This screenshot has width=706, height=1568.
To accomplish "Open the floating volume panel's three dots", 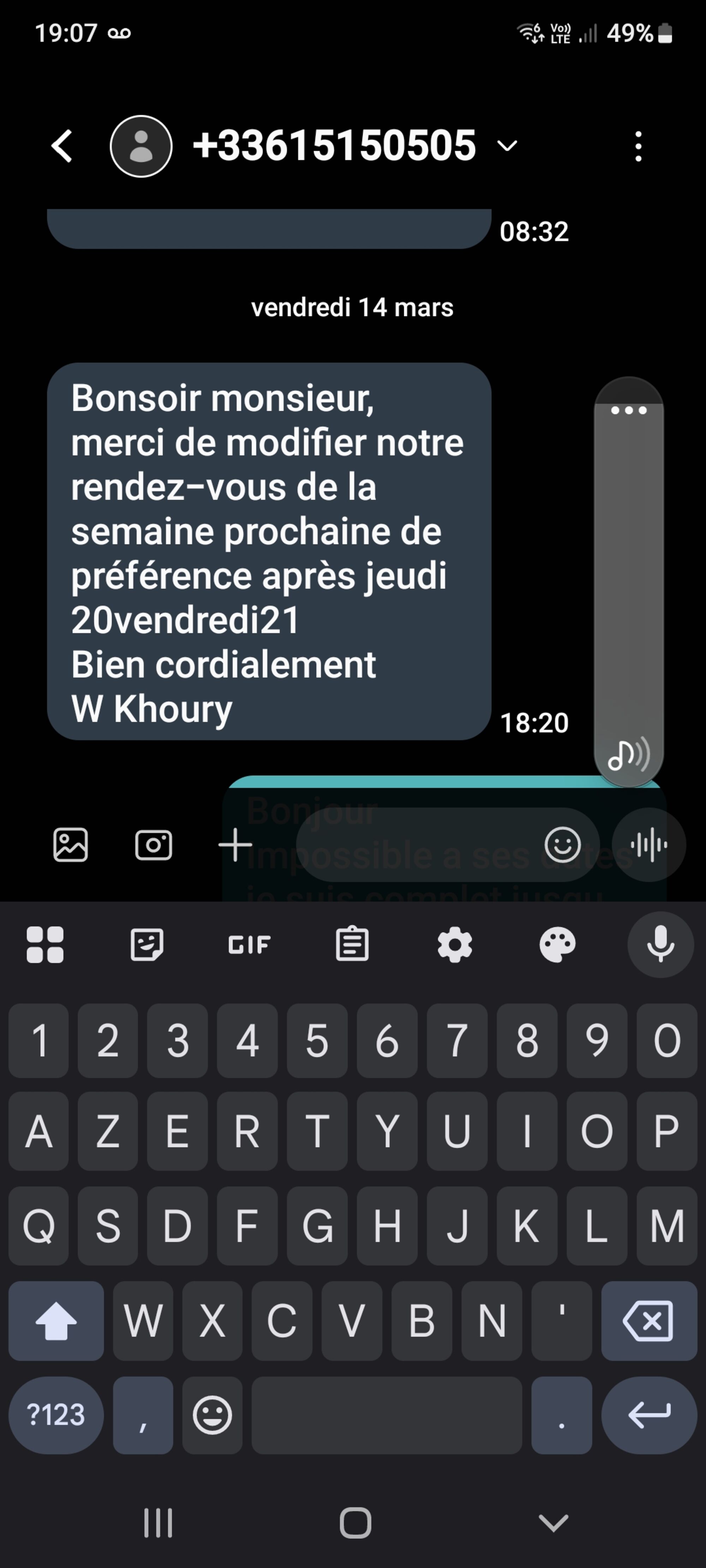I will point(629,410).
